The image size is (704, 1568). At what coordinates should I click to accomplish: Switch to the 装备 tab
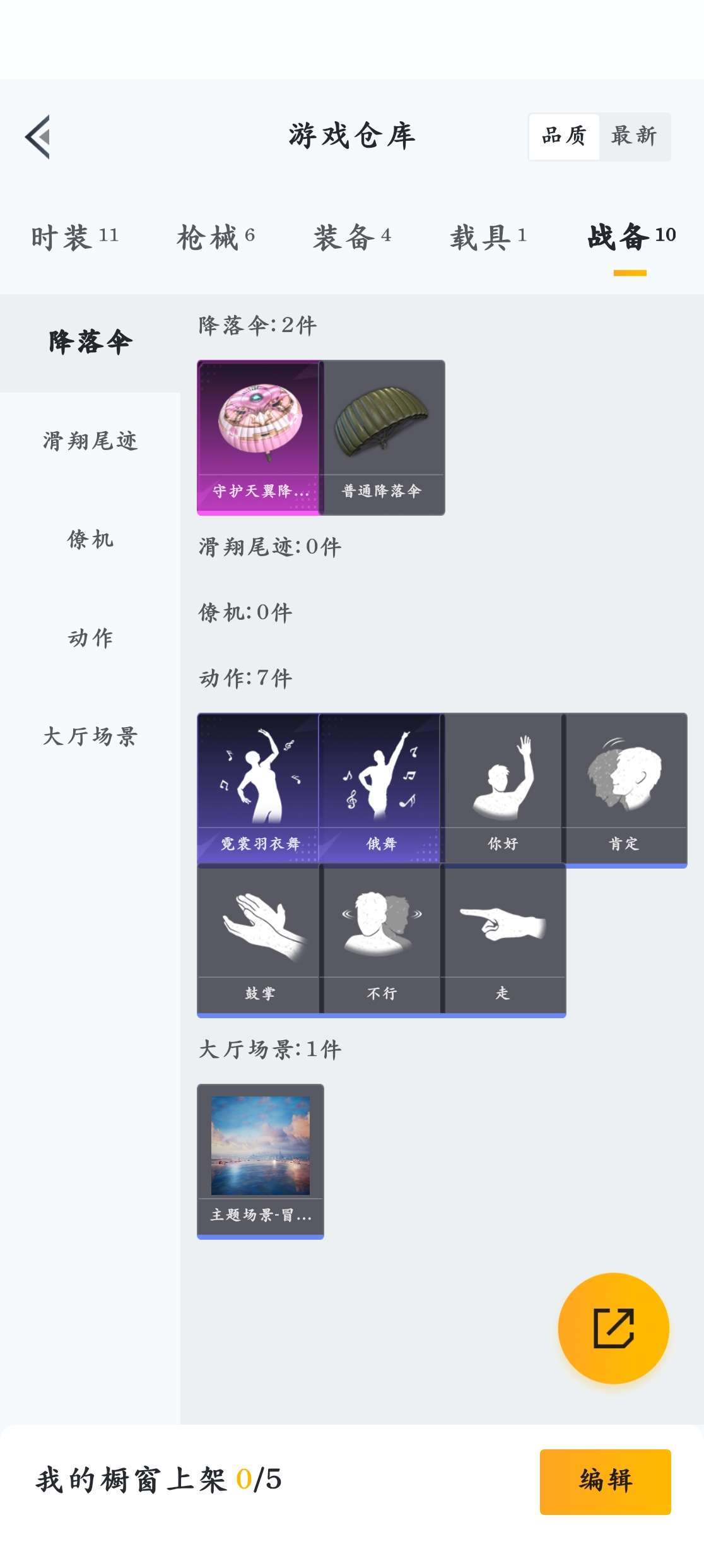click(x=352, y=237)
